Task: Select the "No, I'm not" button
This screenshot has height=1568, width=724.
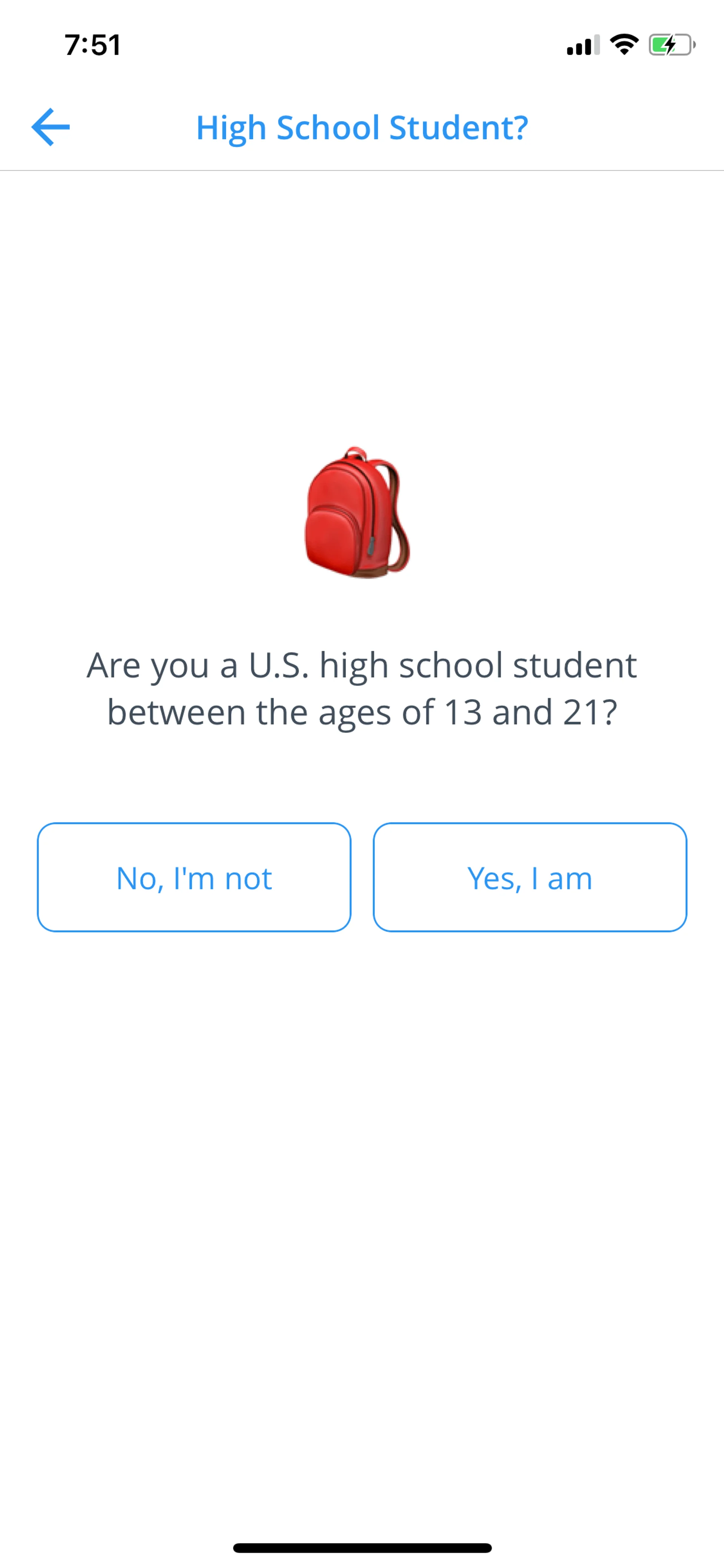Action: pyautogui.click(x=194, y=877)
